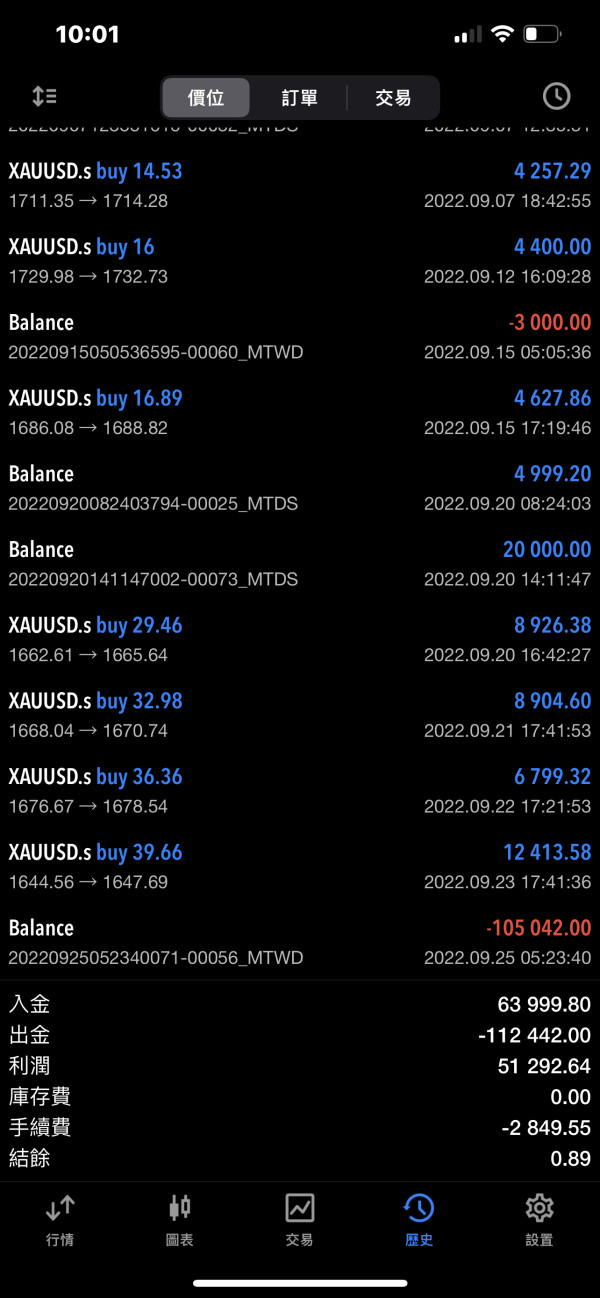Screen dimensions: 600x1298
Task: View the XAUUSD.s buy 36.36 position
Action: coord(300,791)
